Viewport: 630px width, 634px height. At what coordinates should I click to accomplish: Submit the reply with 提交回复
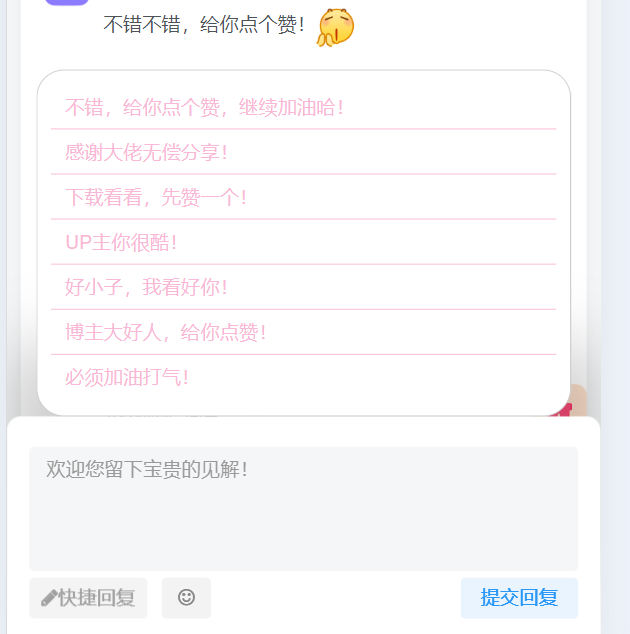[x=519, y=598]
